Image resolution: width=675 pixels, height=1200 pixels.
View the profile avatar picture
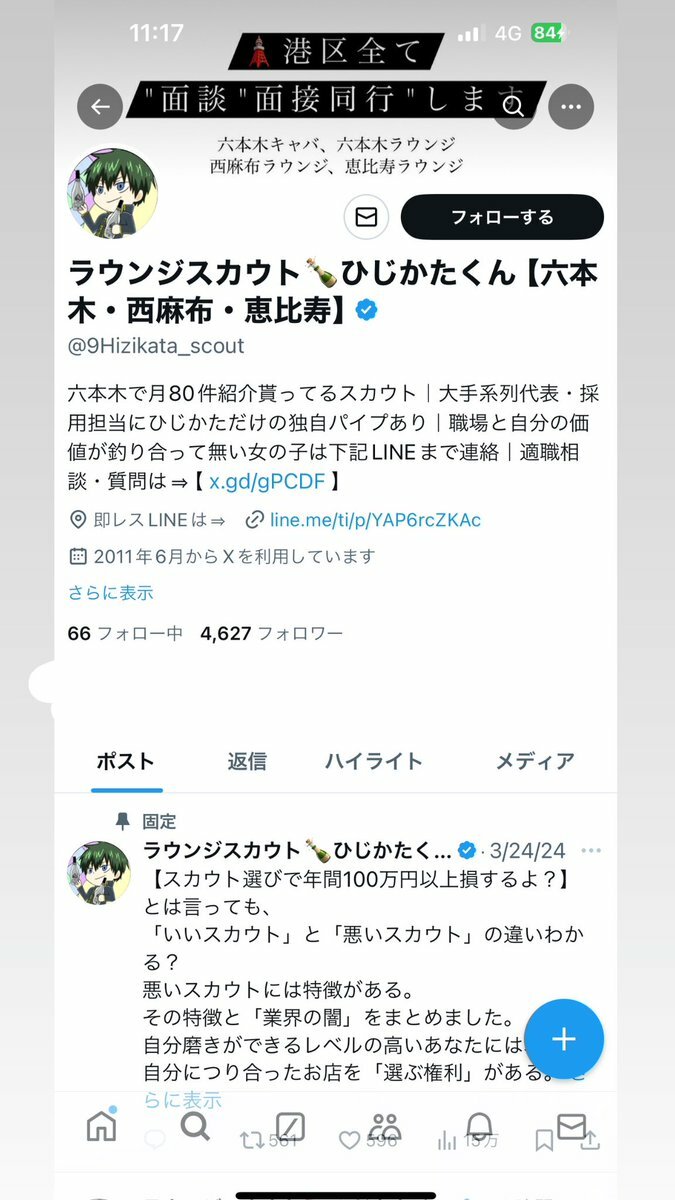point(112,193)
